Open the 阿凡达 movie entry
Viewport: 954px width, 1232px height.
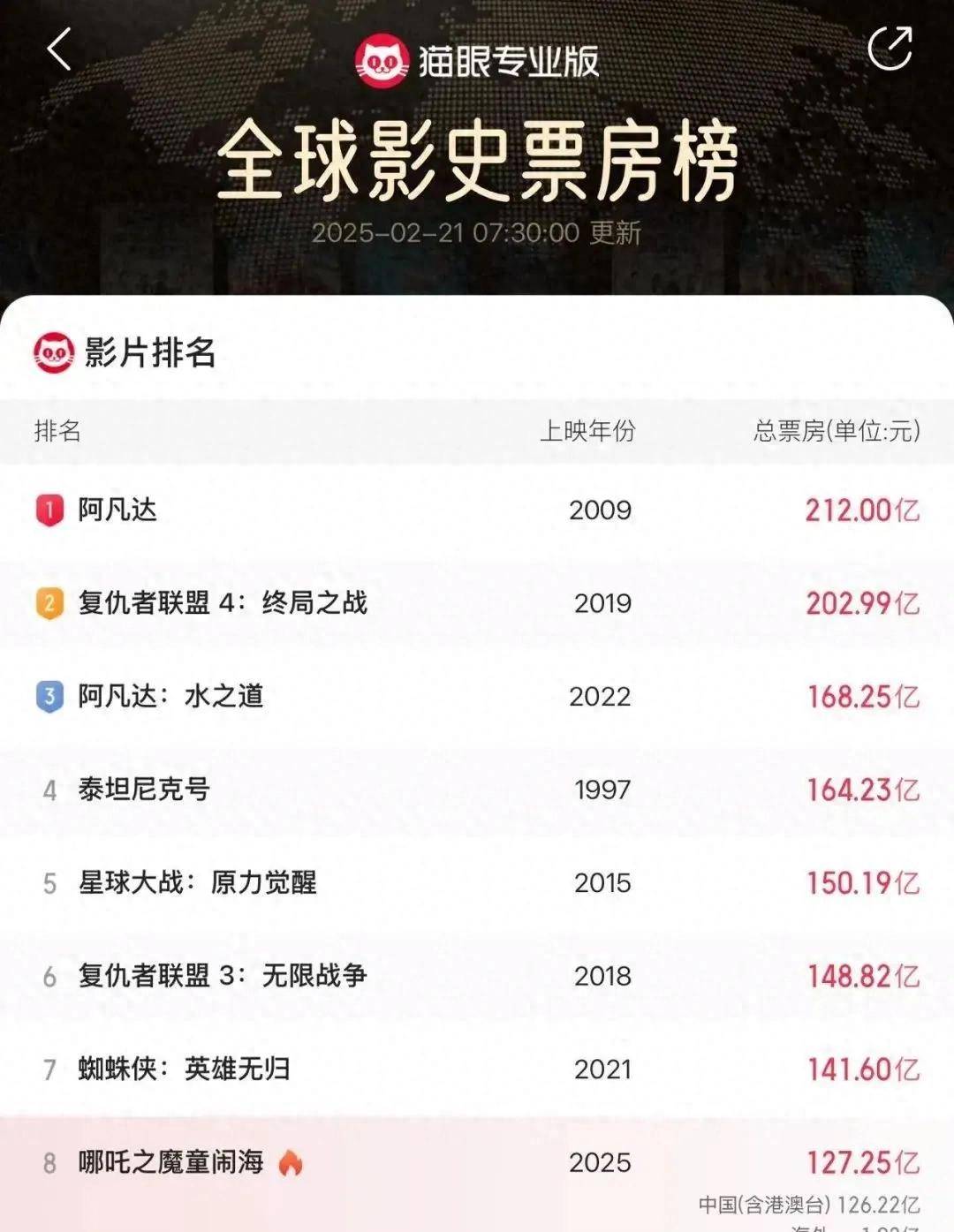click(x=120, y=510)
